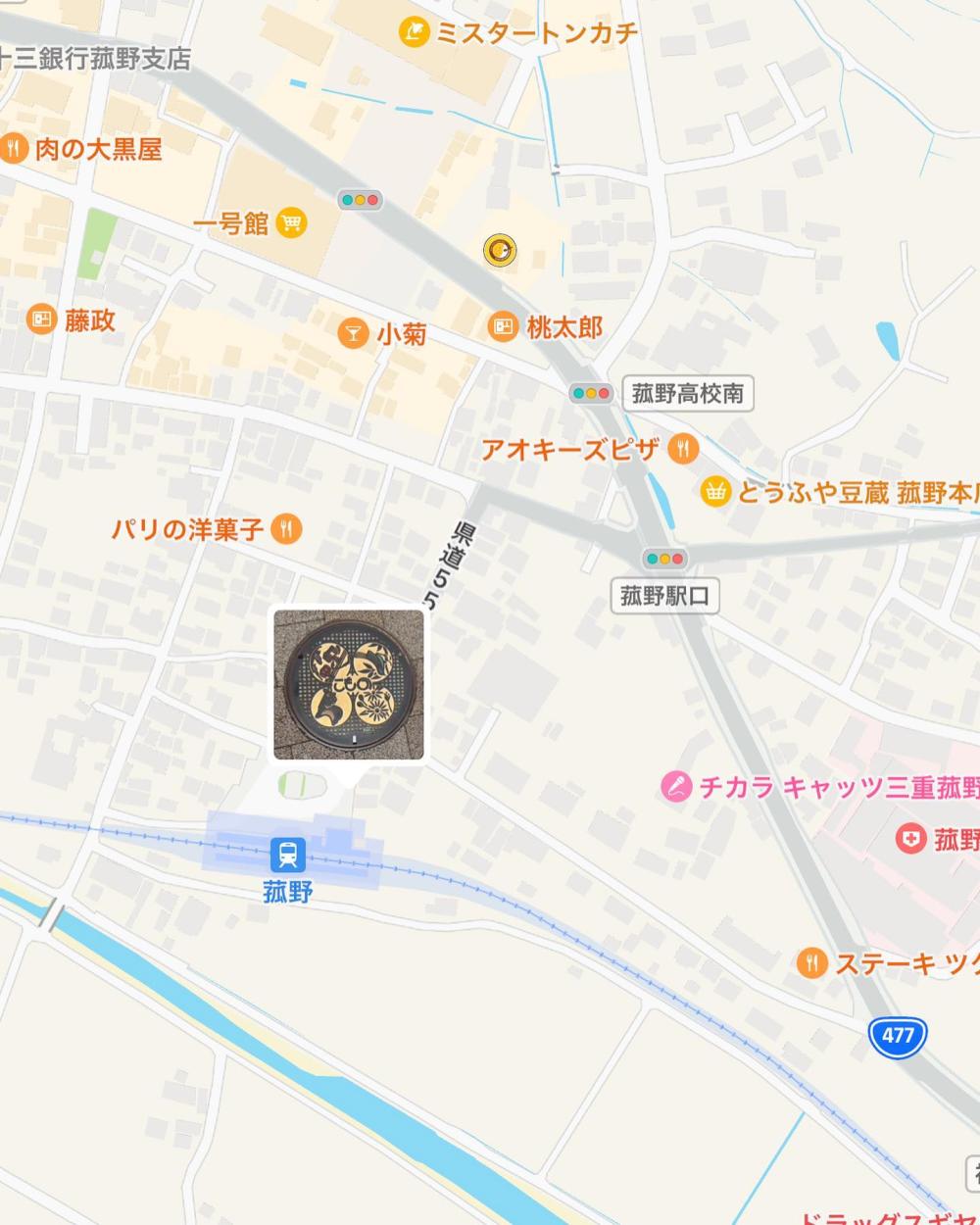Screen dimensions: 980x1225
Task: Select the 菰野 train station marker
Action: pyautogui.click(x=287, y=854)
